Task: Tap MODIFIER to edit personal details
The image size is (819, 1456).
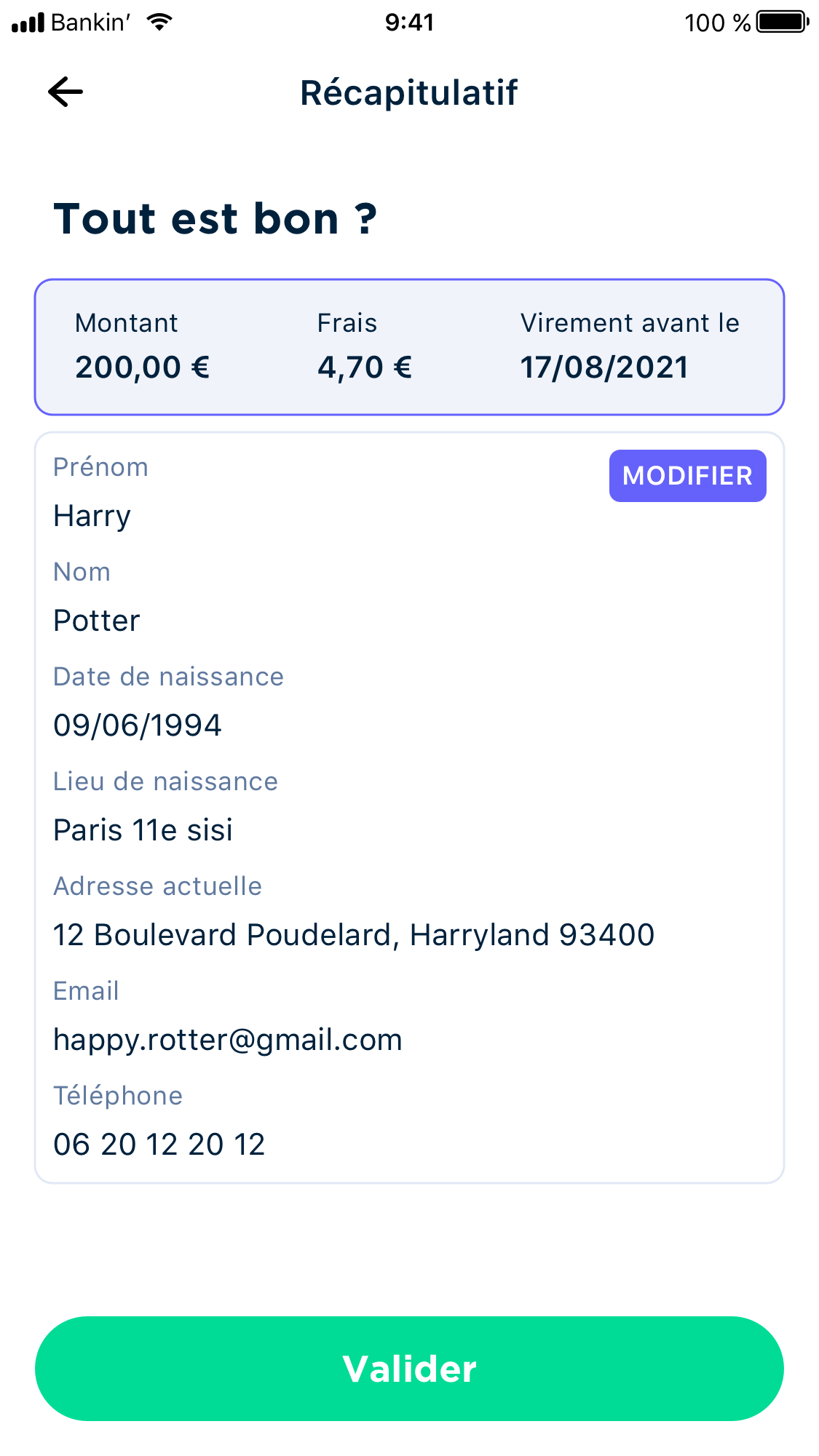Action: click(687, 476)
